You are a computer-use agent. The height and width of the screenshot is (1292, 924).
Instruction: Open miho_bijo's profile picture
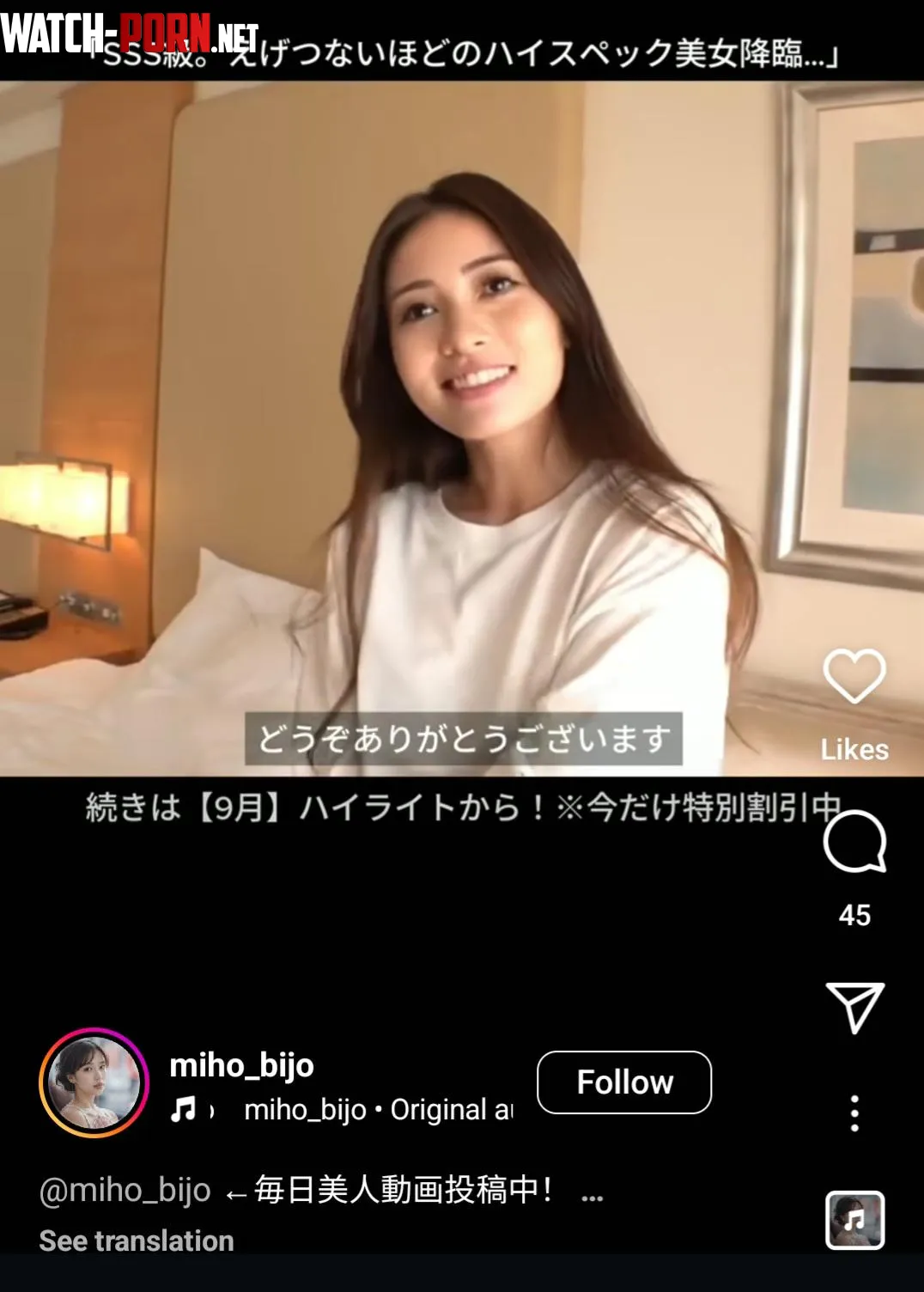click(x=94, y=1082)
